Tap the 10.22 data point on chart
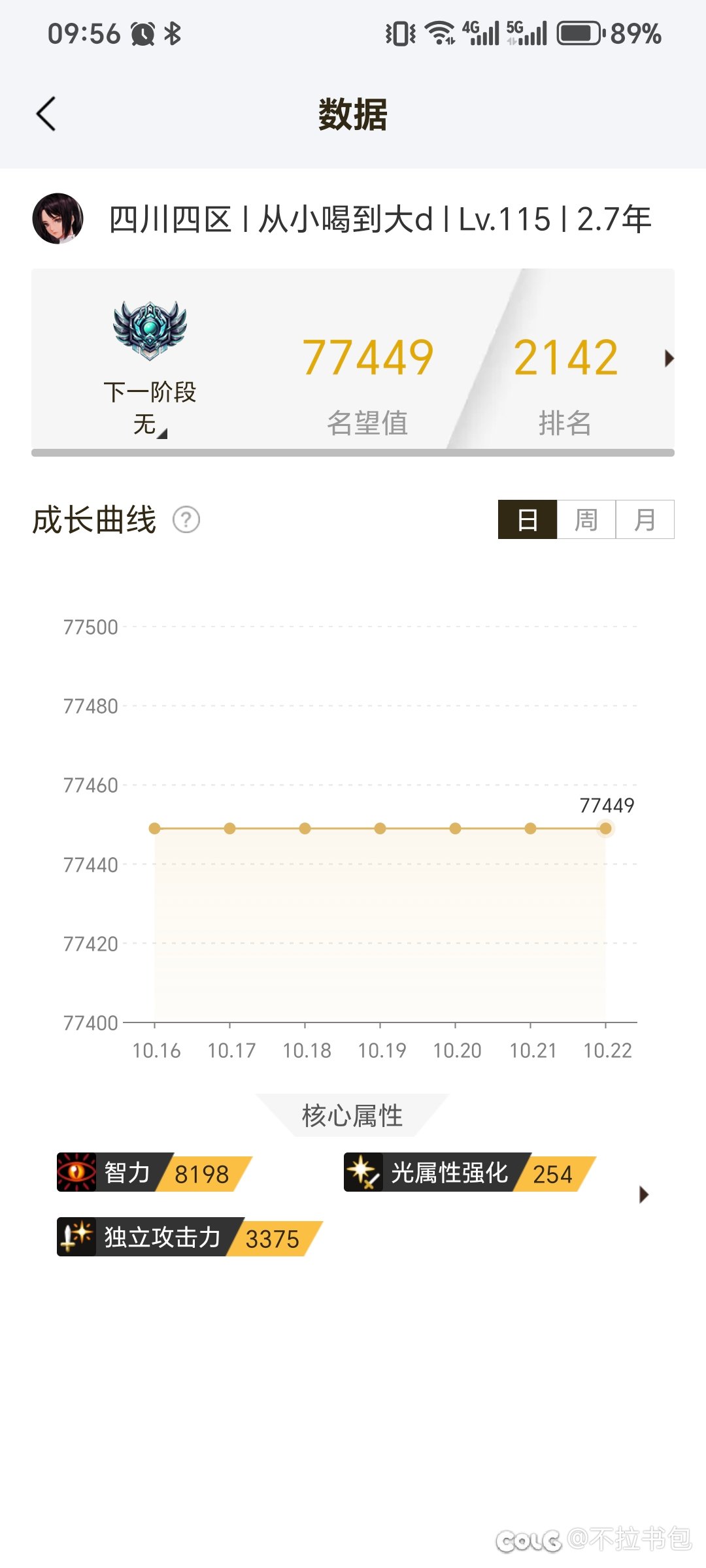This screenshot has width=706, height=1568. (605, 828)
